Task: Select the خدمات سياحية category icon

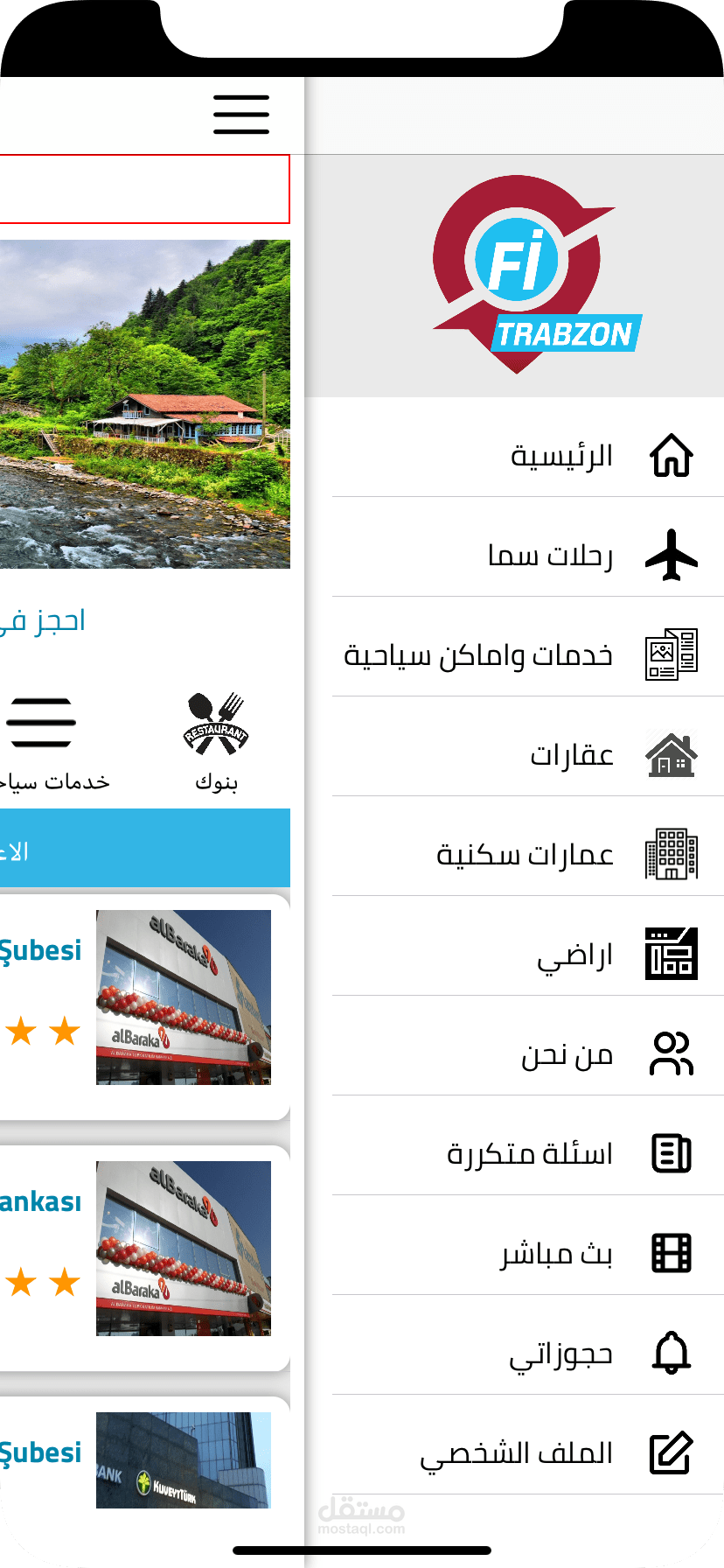Action: click(42, 740)
